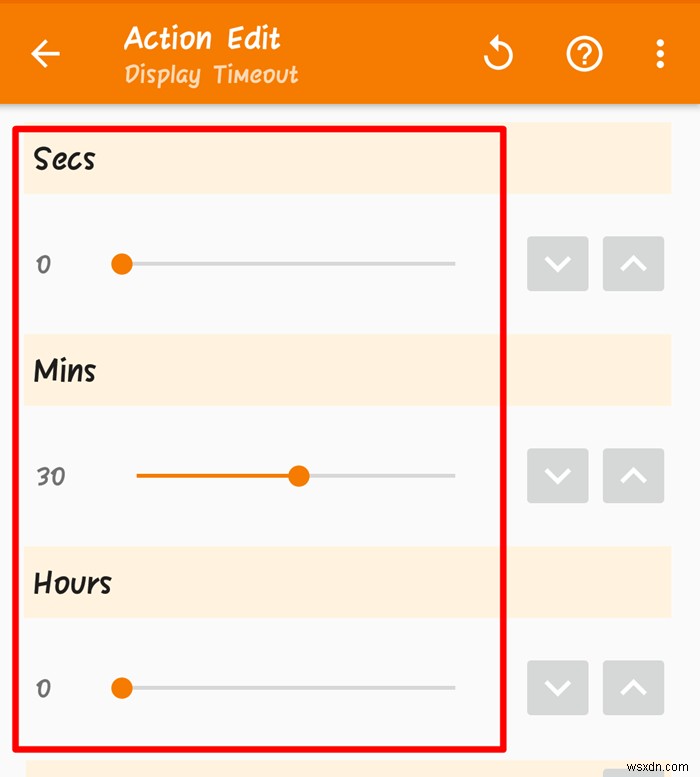Tap the reset (undo arrow) icon
Viewport: 700px width, 777px height.
point(498,54)
